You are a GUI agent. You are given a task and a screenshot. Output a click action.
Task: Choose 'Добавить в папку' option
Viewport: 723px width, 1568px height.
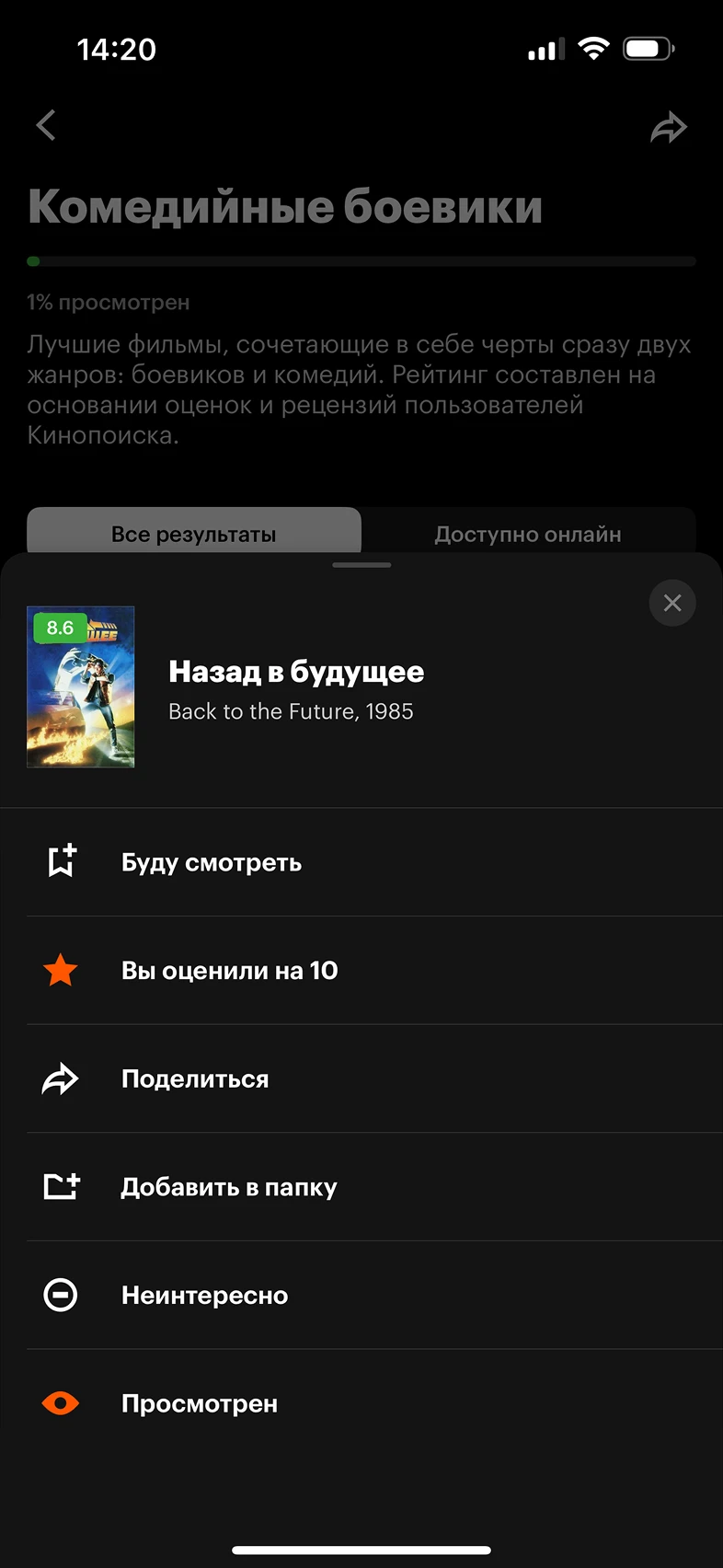(229, 1187)
